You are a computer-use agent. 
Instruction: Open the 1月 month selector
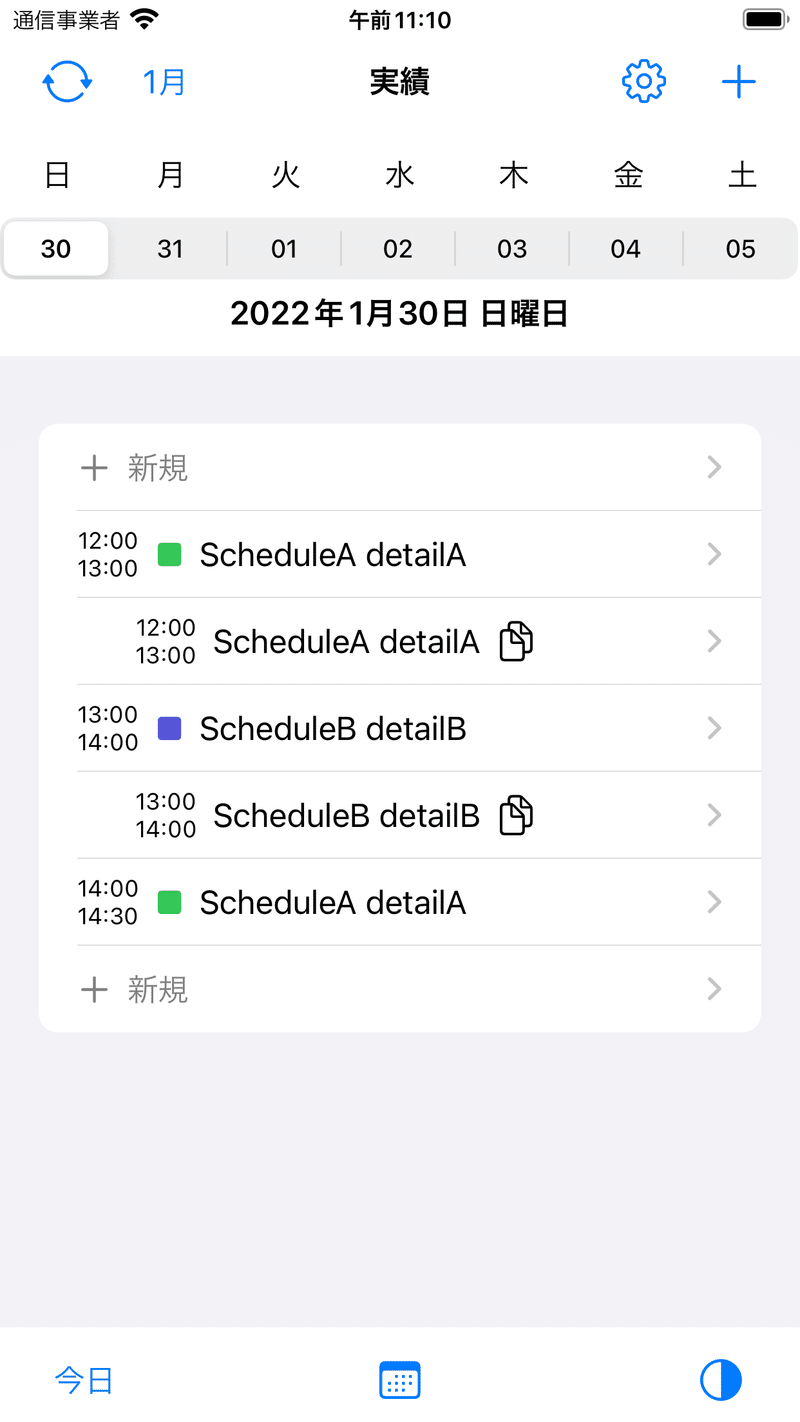[164, 82]
